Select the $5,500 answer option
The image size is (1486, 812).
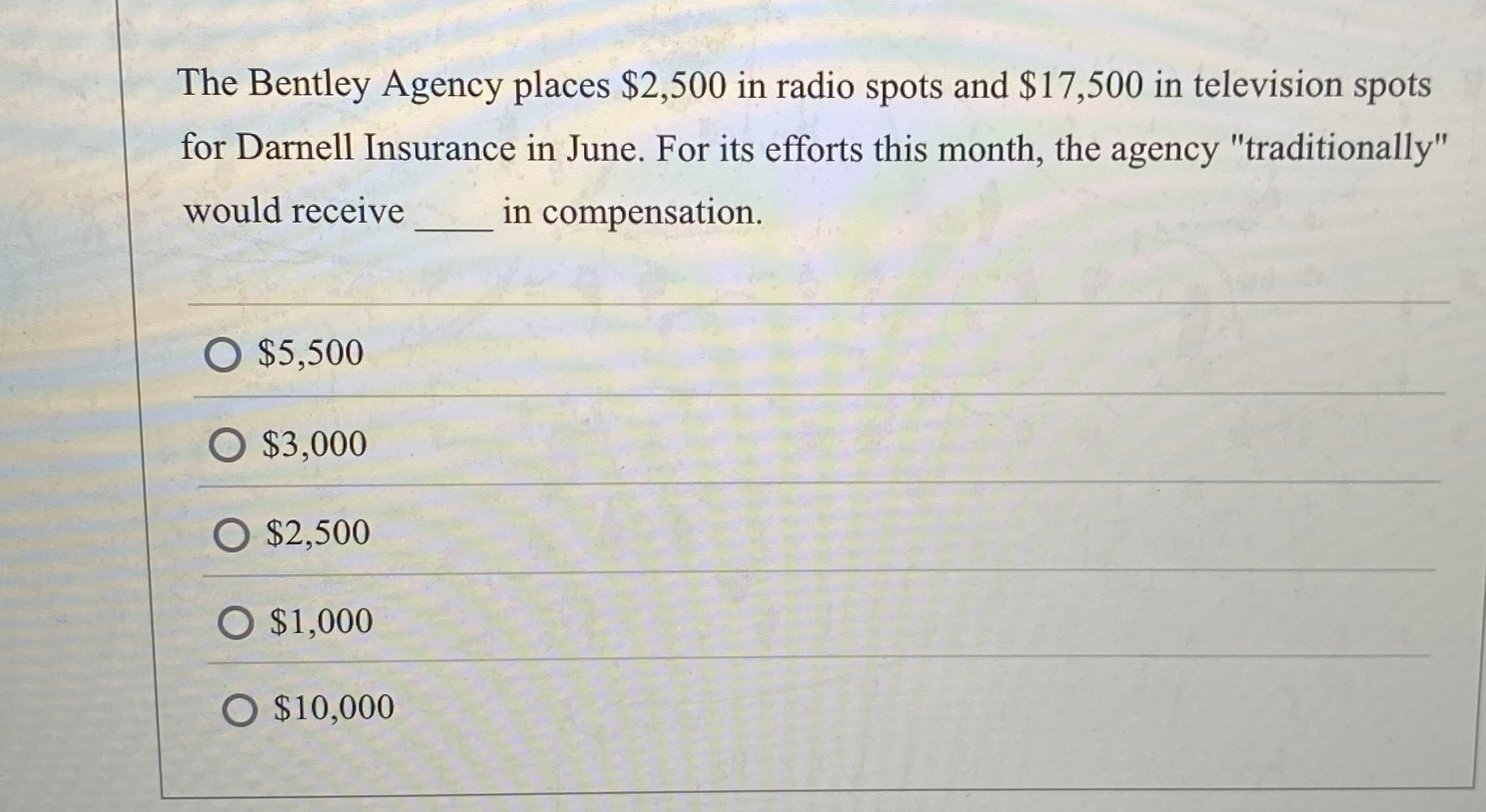point(222,356)
